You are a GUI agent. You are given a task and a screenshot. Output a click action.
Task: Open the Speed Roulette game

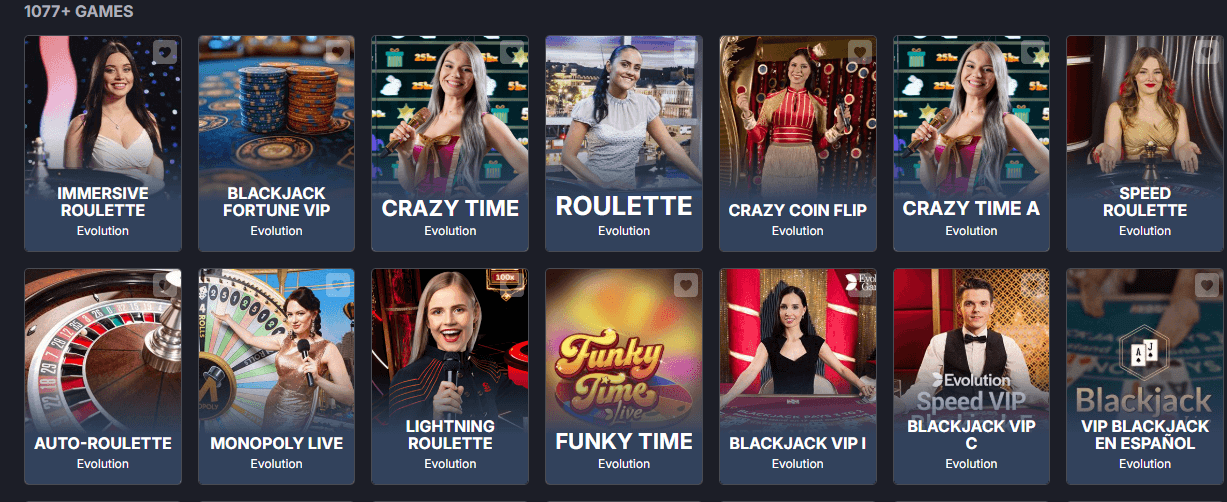tap(1145, 140)
